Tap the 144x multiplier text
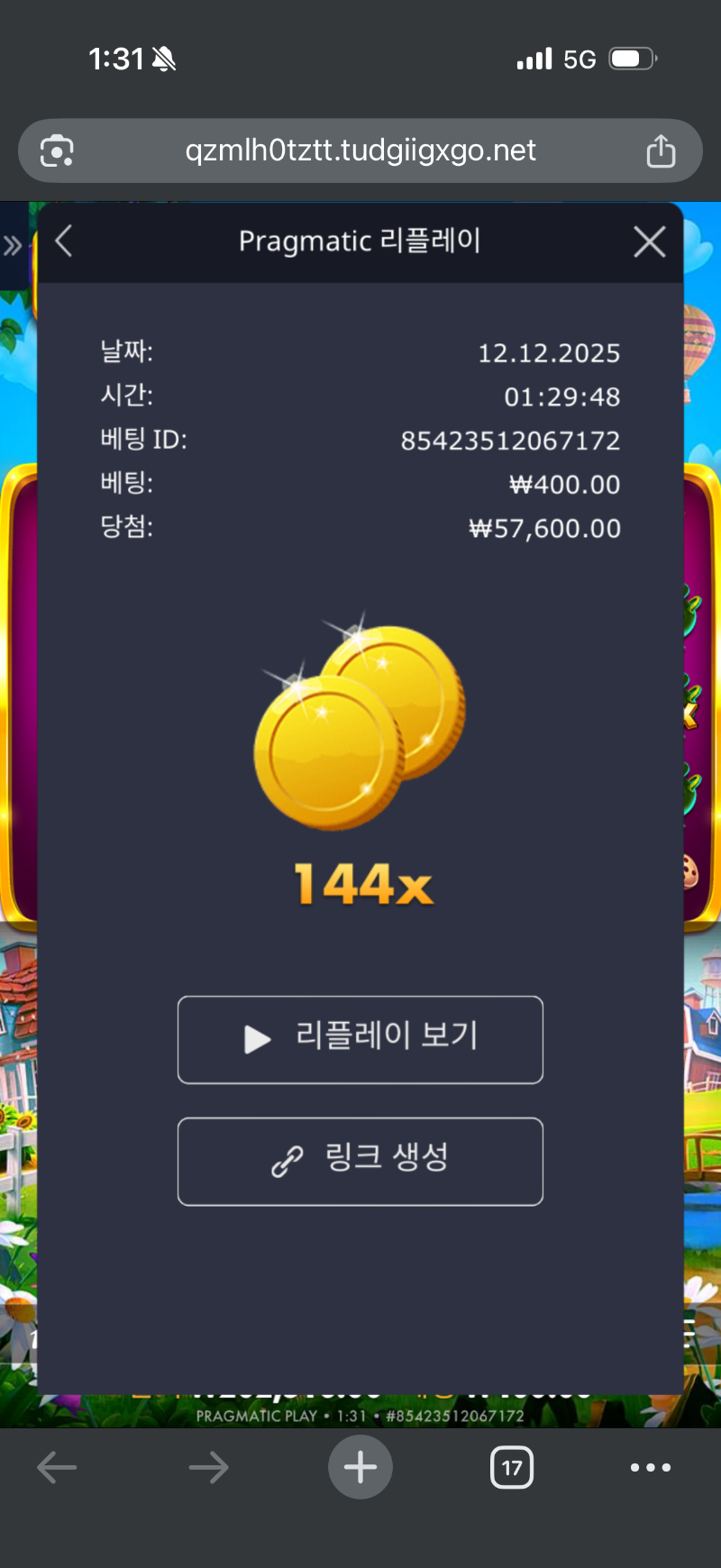 tap(360, 886)
